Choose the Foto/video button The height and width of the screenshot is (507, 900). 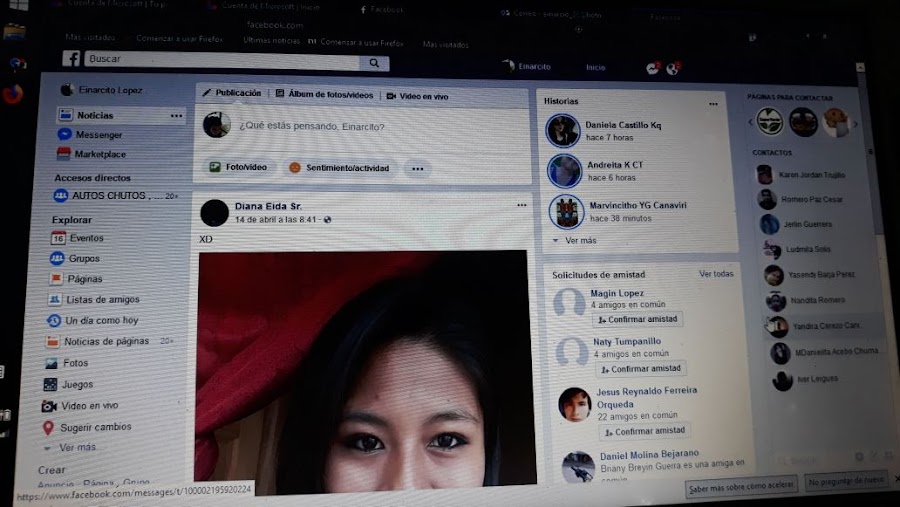point(239,167)
